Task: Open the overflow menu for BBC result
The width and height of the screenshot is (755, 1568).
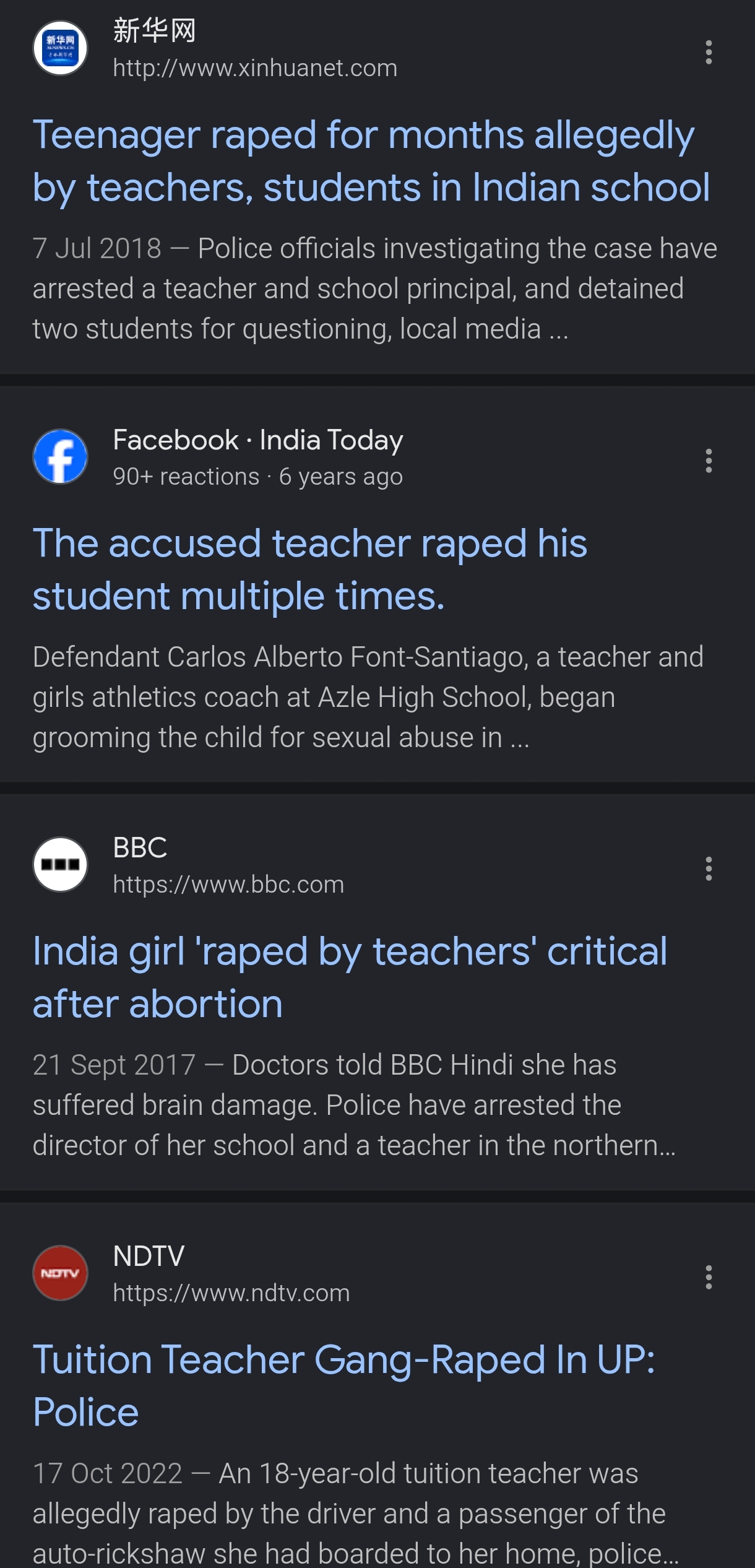Action: [x=709, y=868]
